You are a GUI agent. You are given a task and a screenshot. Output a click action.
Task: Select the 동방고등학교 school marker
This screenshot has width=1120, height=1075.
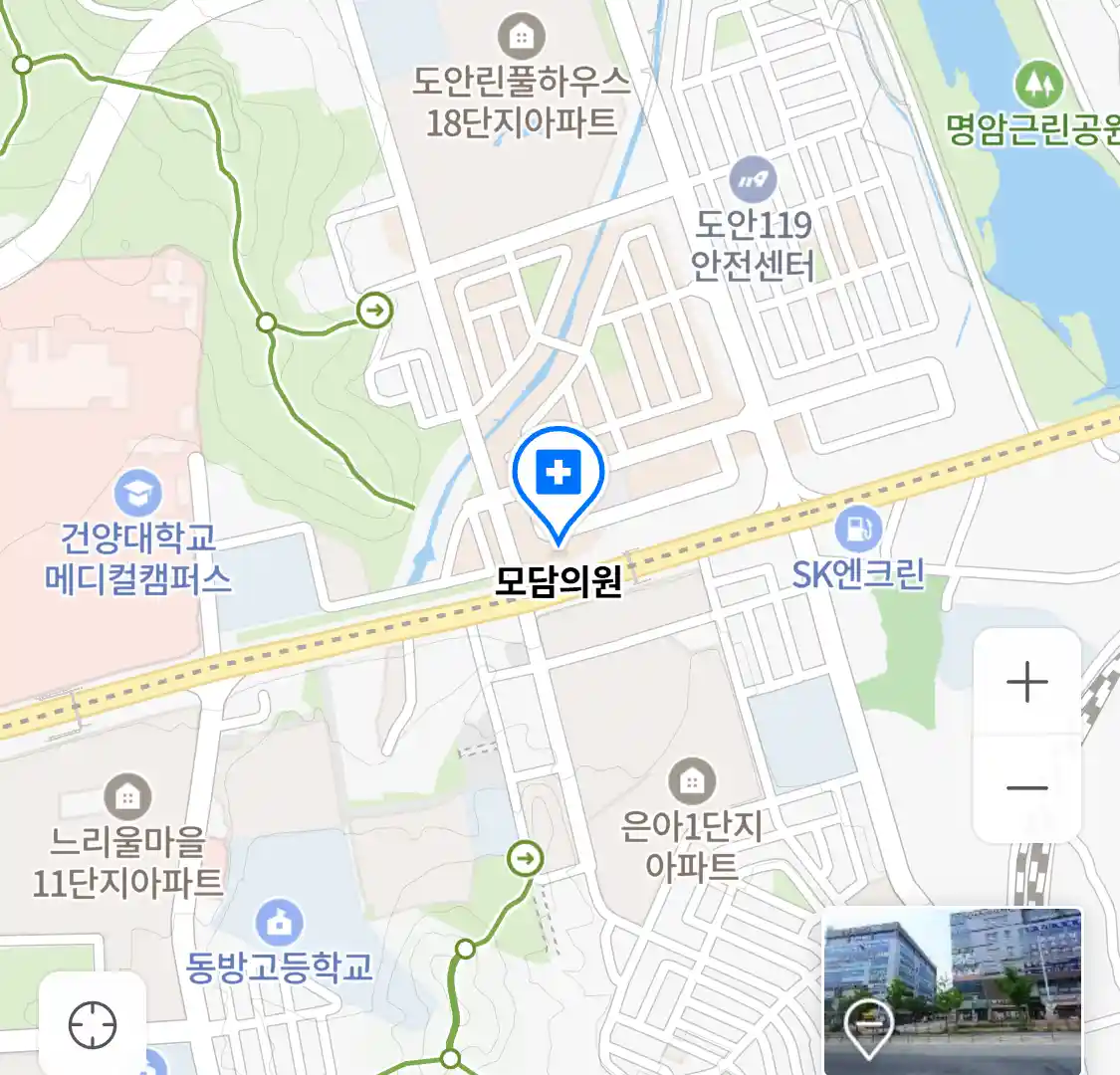tap(280, 923)
